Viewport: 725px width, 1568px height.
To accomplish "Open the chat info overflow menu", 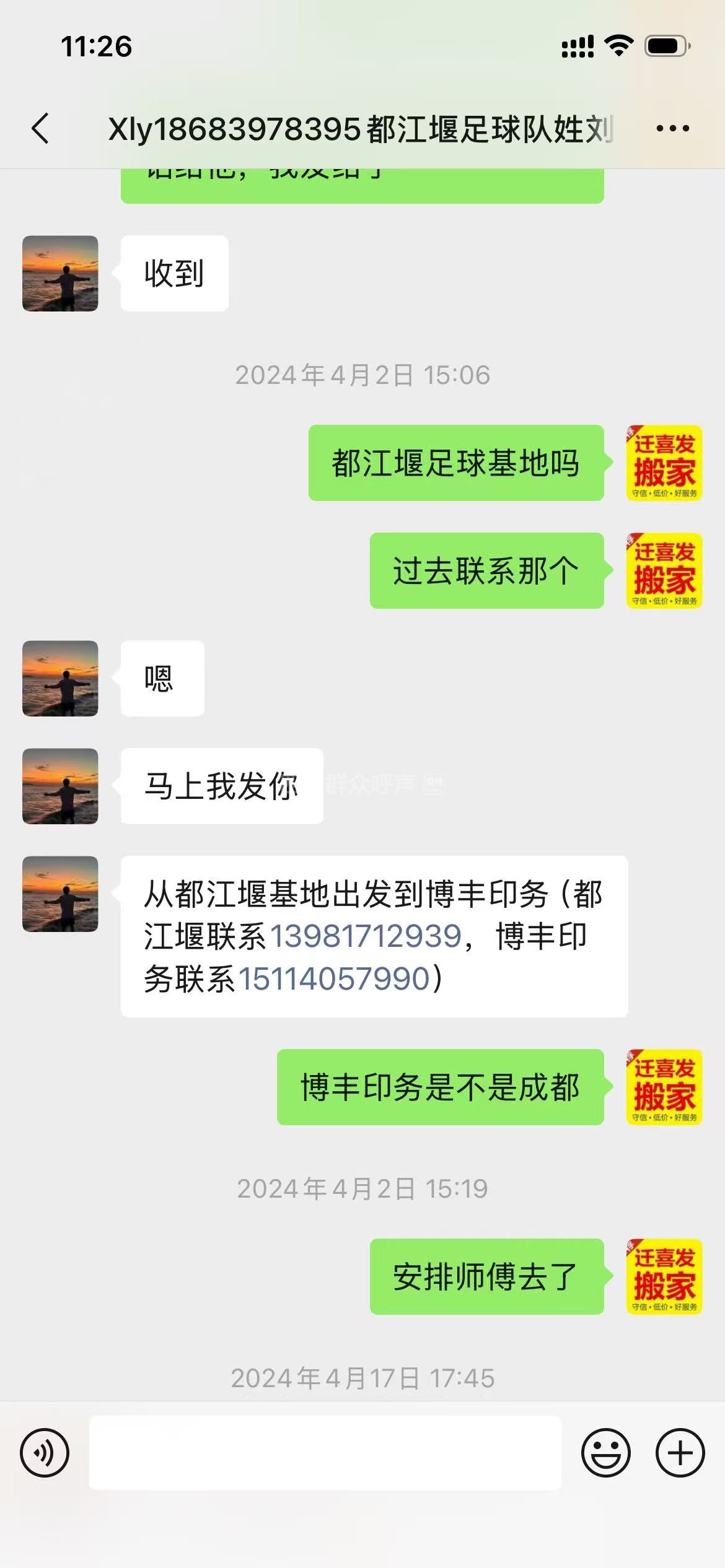I will coord(672,129).
